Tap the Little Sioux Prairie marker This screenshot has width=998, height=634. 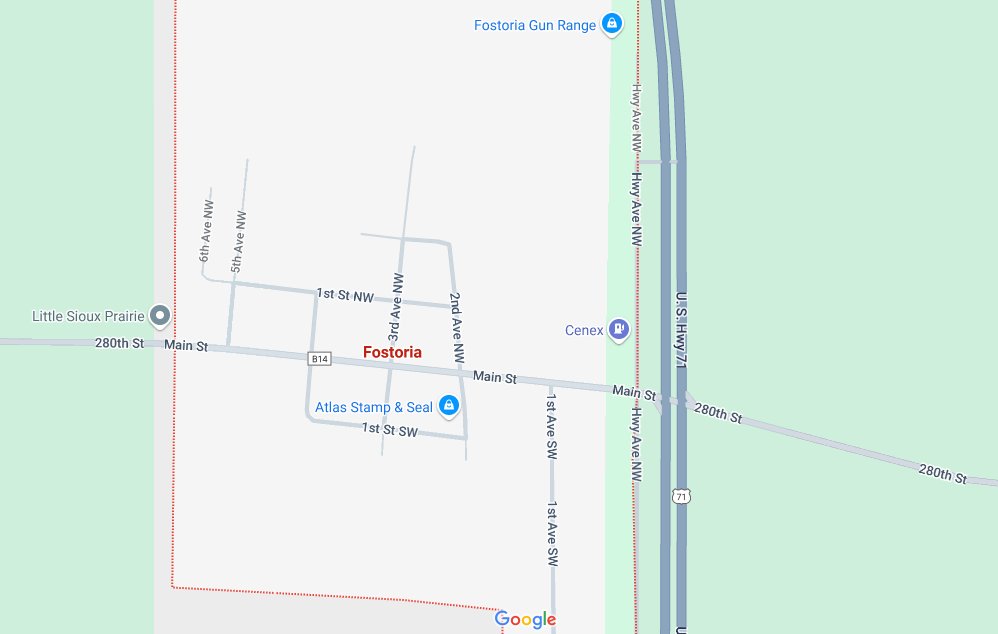point(159,316)
